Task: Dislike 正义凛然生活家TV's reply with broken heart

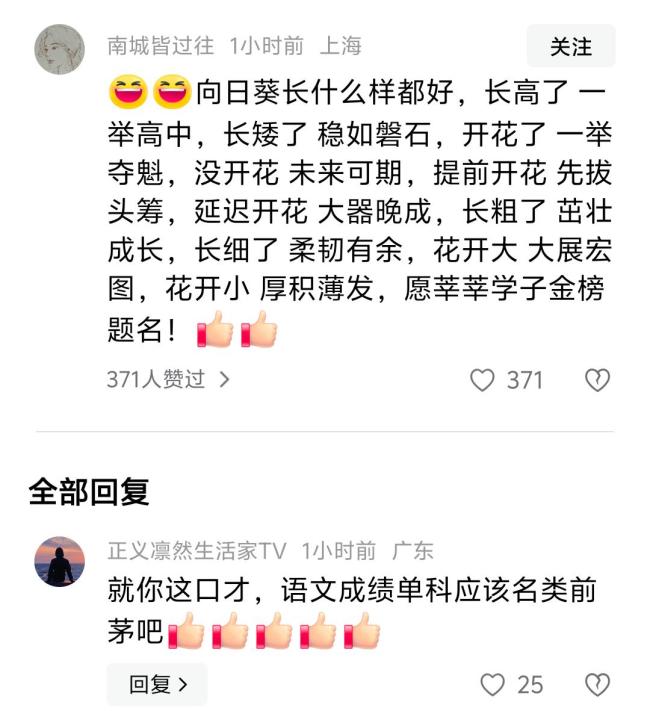Action: (597, 685)
